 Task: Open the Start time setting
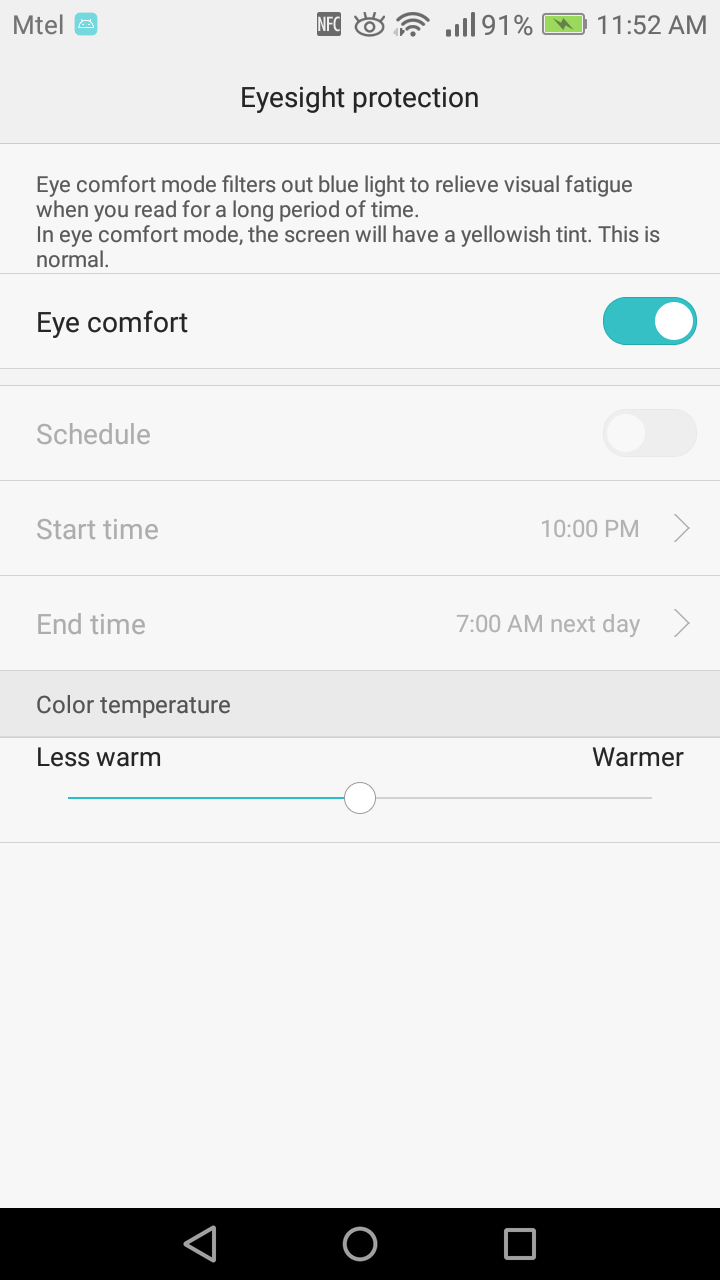click(x=360, y=528)
